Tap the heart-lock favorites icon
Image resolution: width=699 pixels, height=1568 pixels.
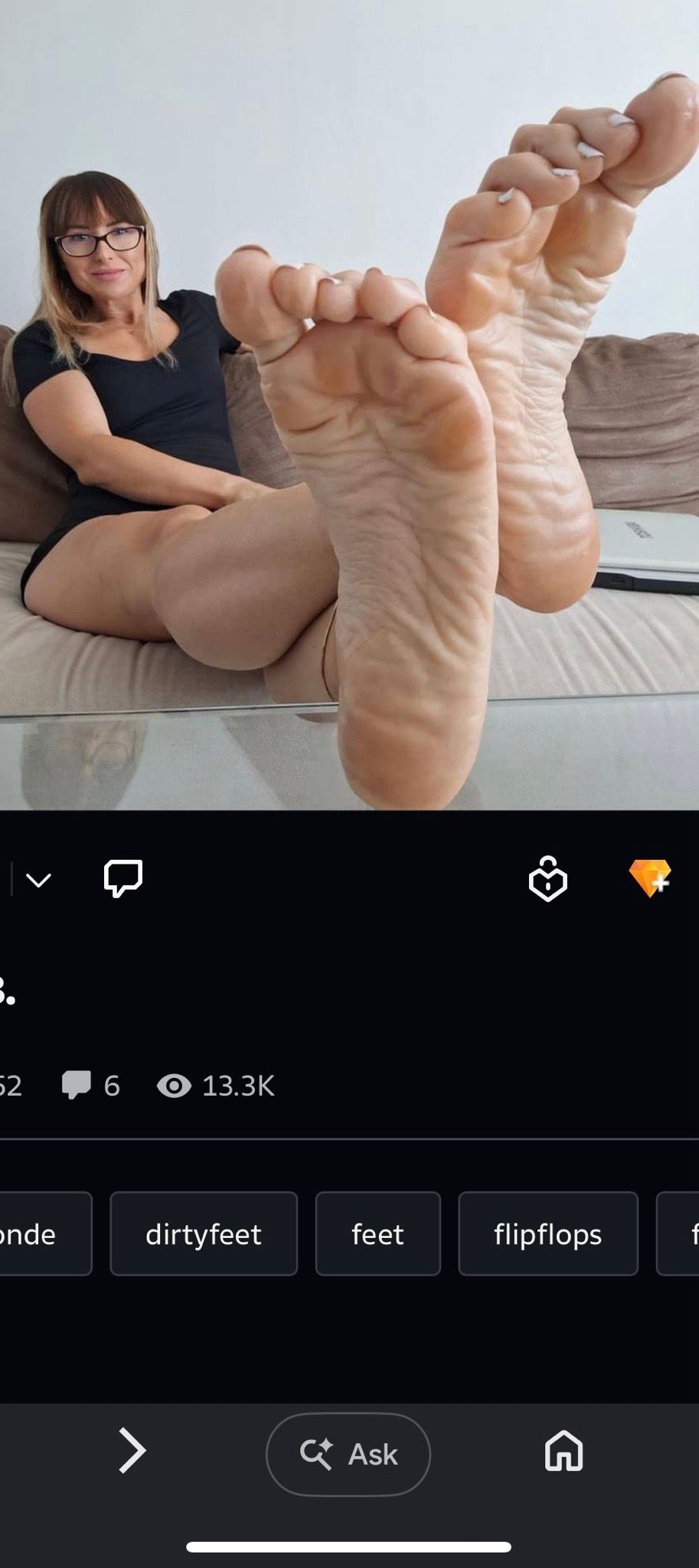pyautogui.click(x=548, y=879)
